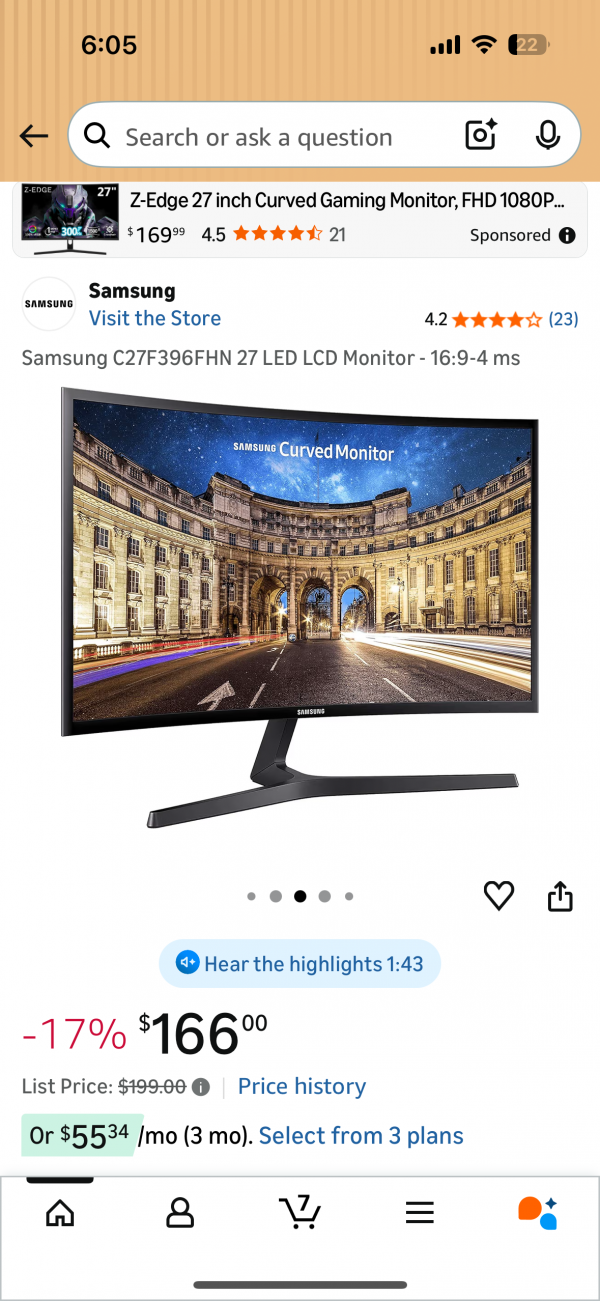Open camera lens search
This screenshot has width=600, height=1301.
(481, 136)
